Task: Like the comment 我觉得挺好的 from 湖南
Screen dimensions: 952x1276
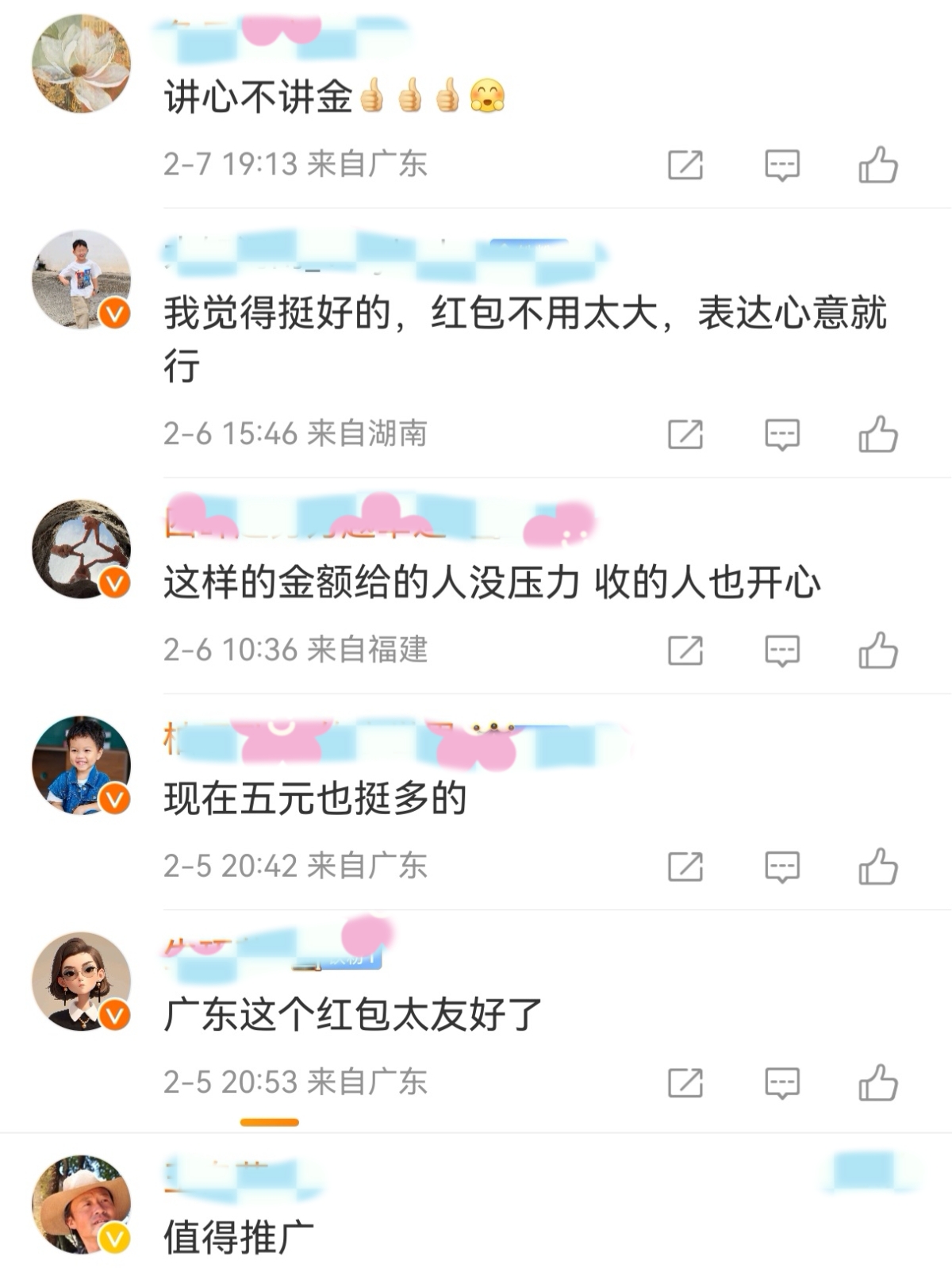Action: pyautogui.click(x=877, y=434)
